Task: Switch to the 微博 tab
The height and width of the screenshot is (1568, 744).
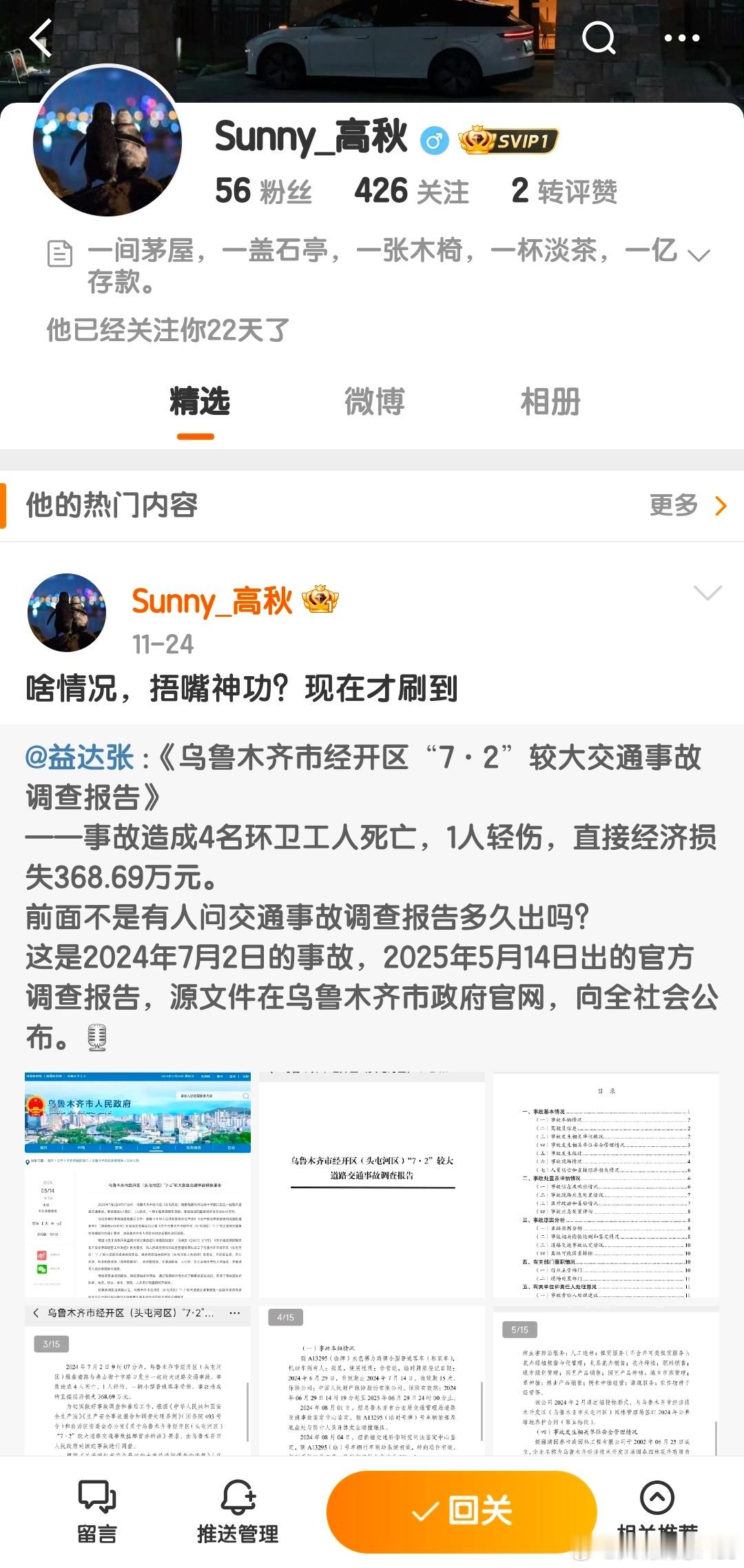Action: 372,403
